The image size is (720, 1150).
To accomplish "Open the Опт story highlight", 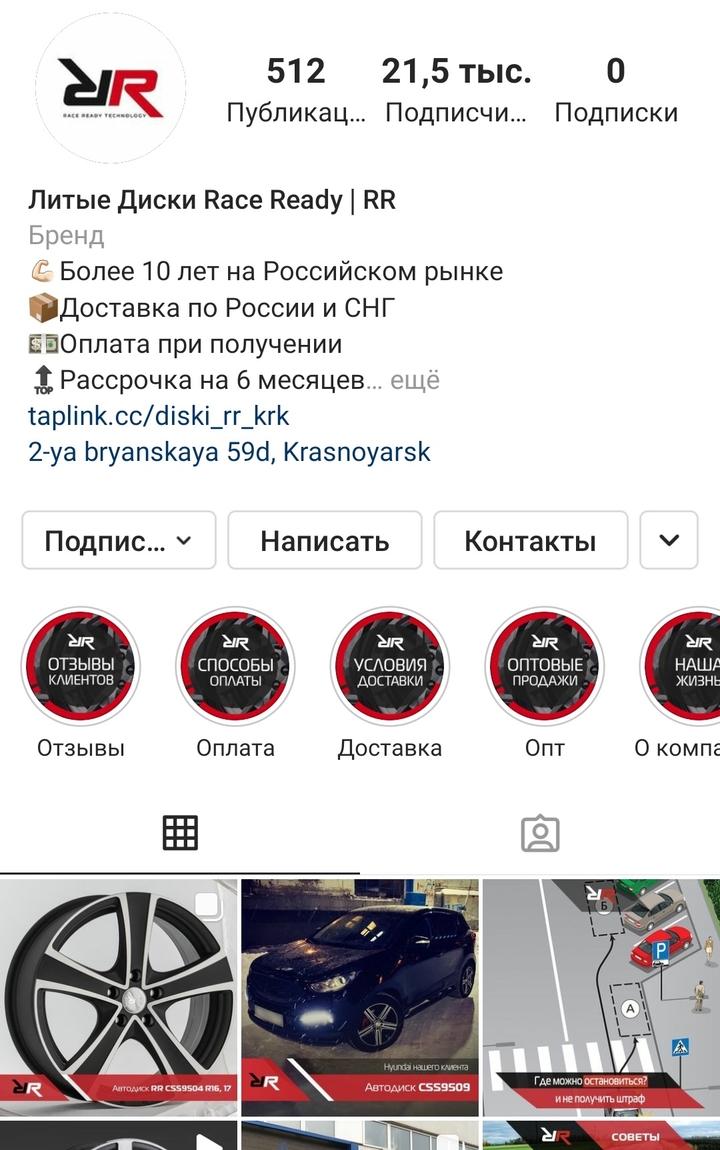I will click(x=545, y=666).
